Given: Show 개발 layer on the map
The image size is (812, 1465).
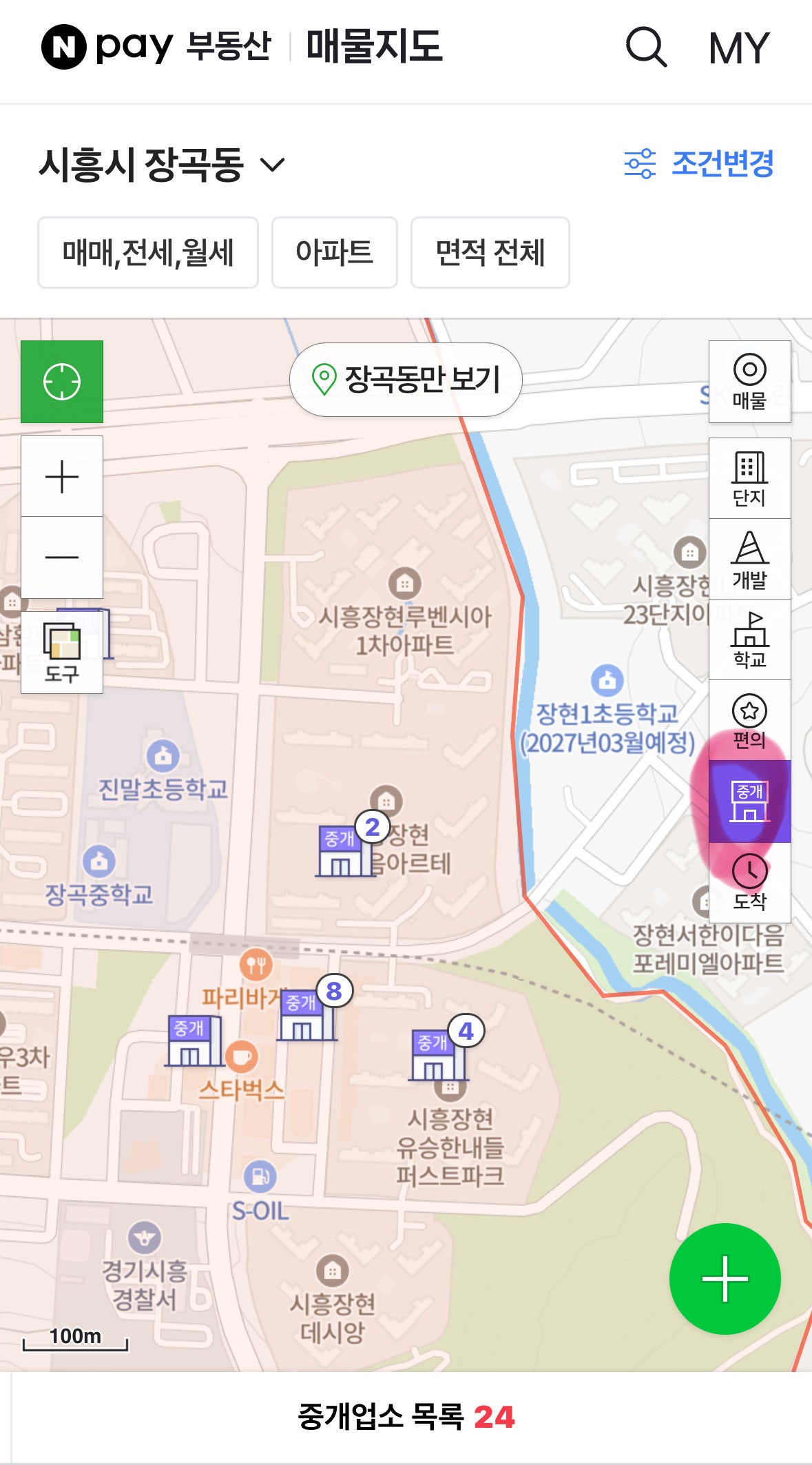Looking at the screenshot, I should point(749,560).
